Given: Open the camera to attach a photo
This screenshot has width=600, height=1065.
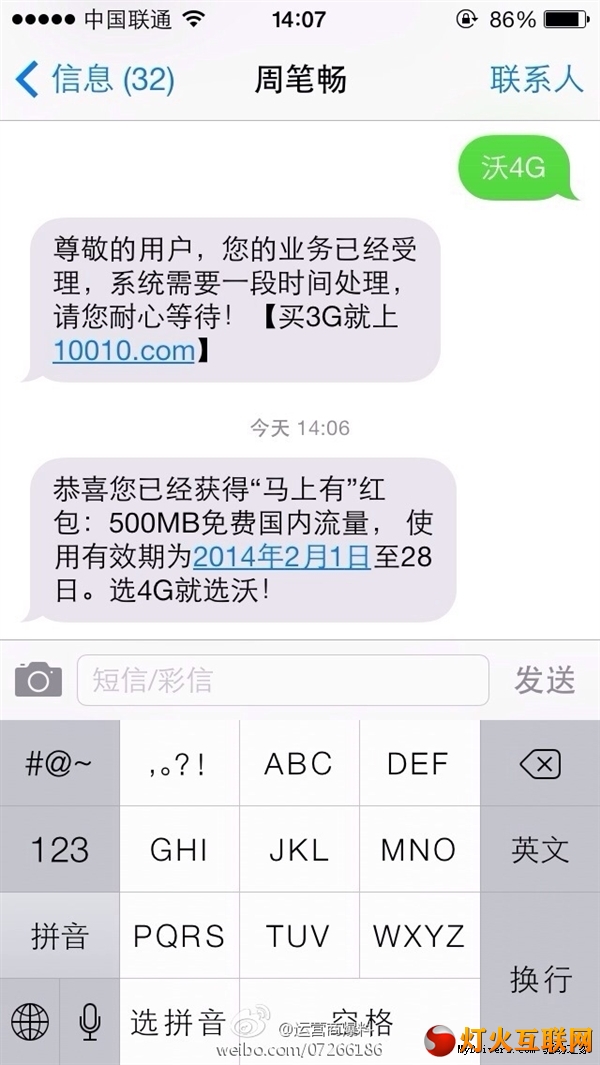Looking at the screenshot, I should pos(38,680).
